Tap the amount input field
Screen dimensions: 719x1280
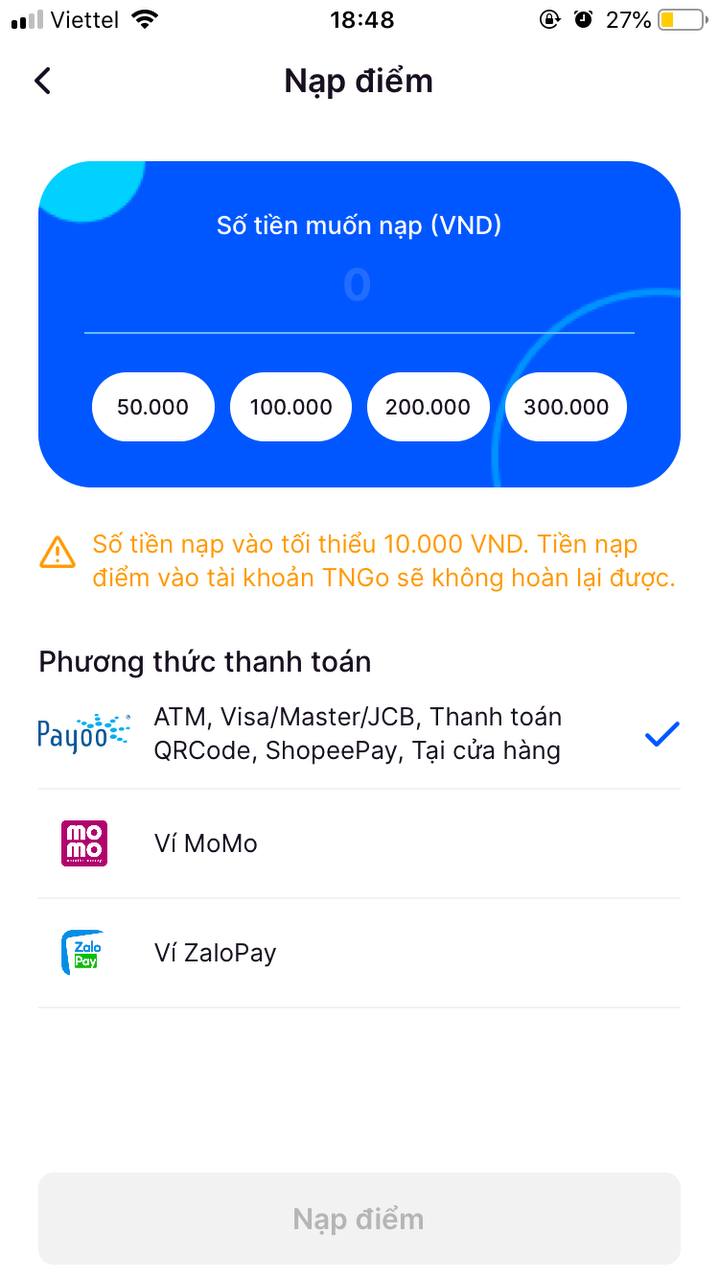[x=358, y=287]
